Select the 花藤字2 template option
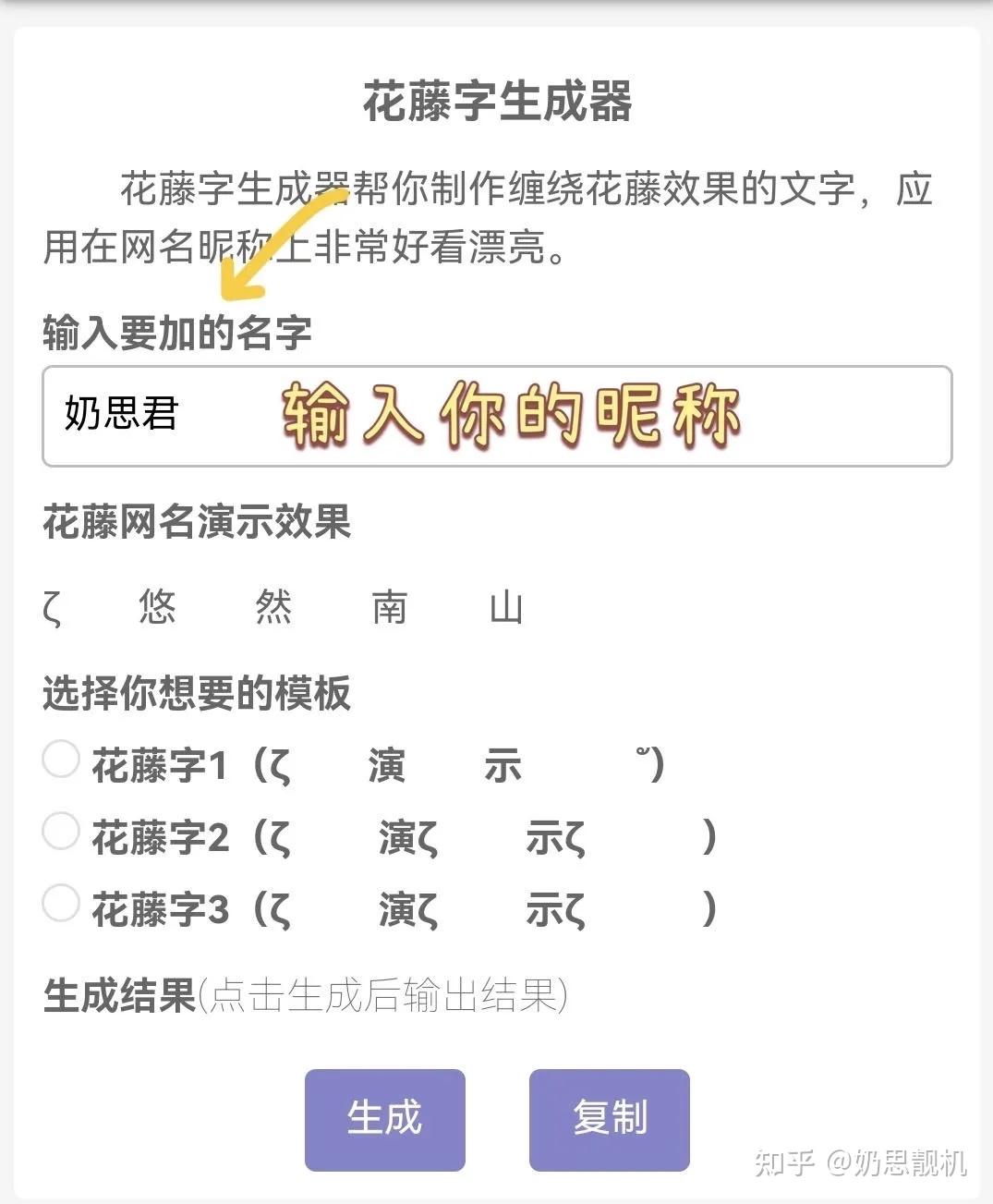 pyautogui.click(x=61, y=832)
